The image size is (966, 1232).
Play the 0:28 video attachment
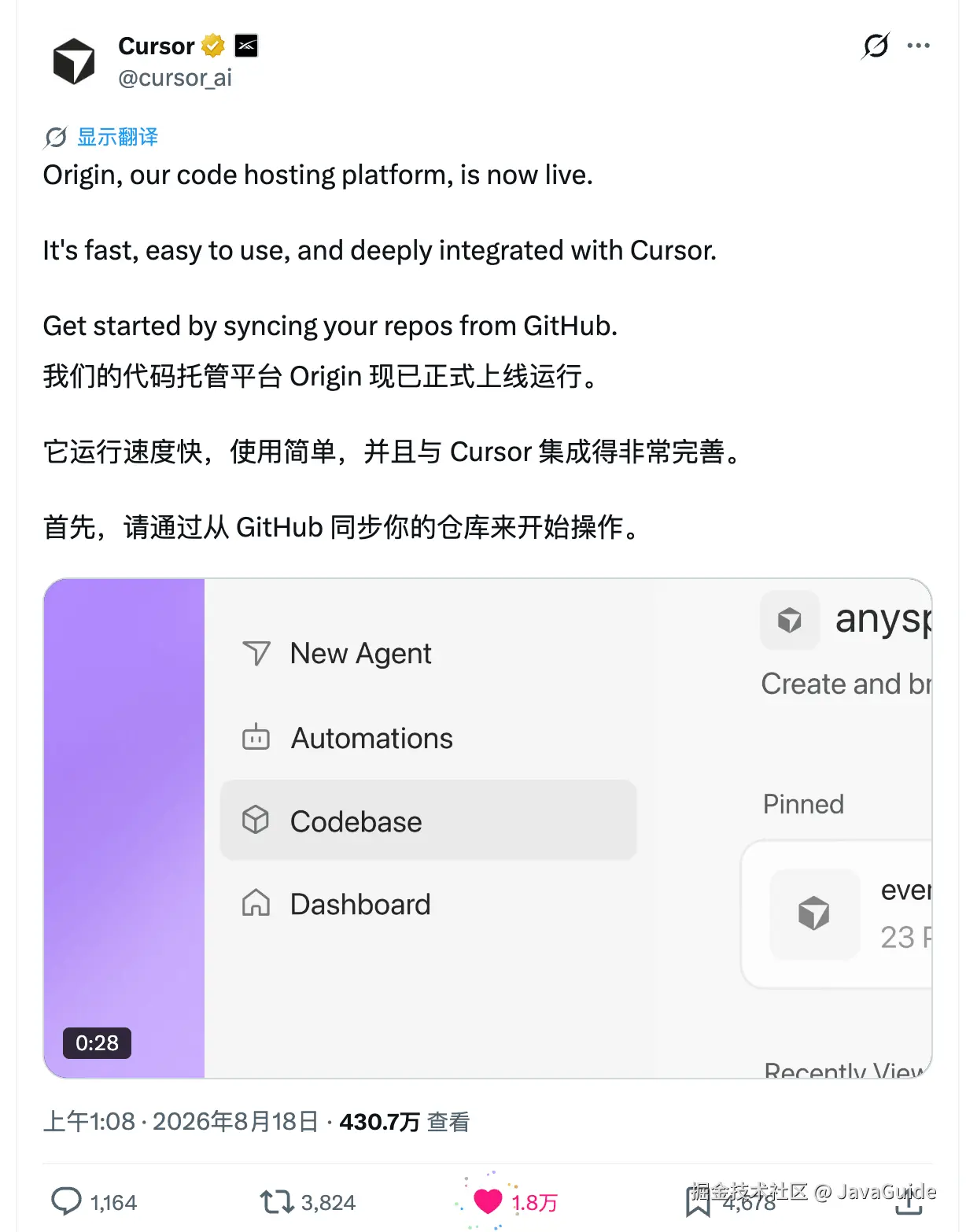488,828
